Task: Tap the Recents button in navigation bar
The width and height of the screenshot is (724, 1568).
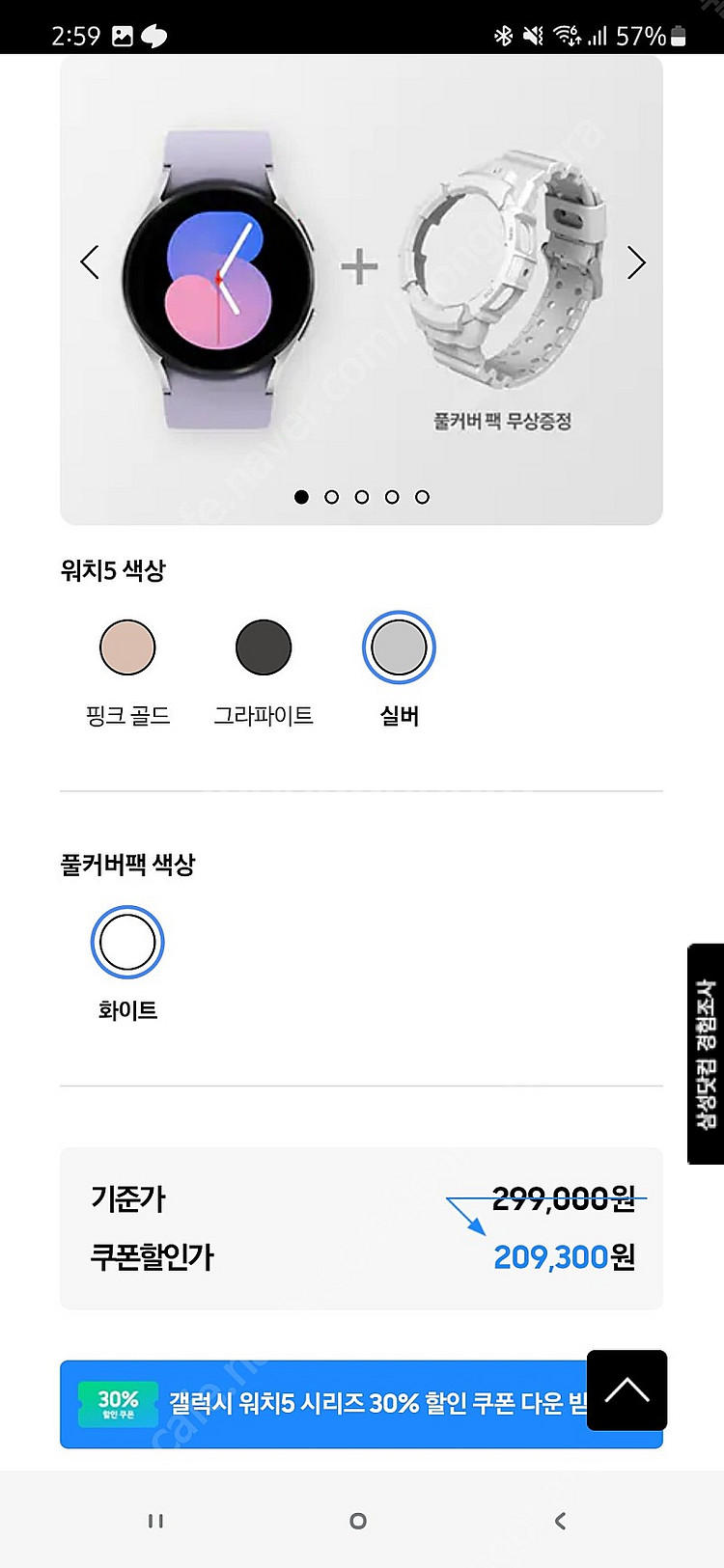Action: 154,1520
